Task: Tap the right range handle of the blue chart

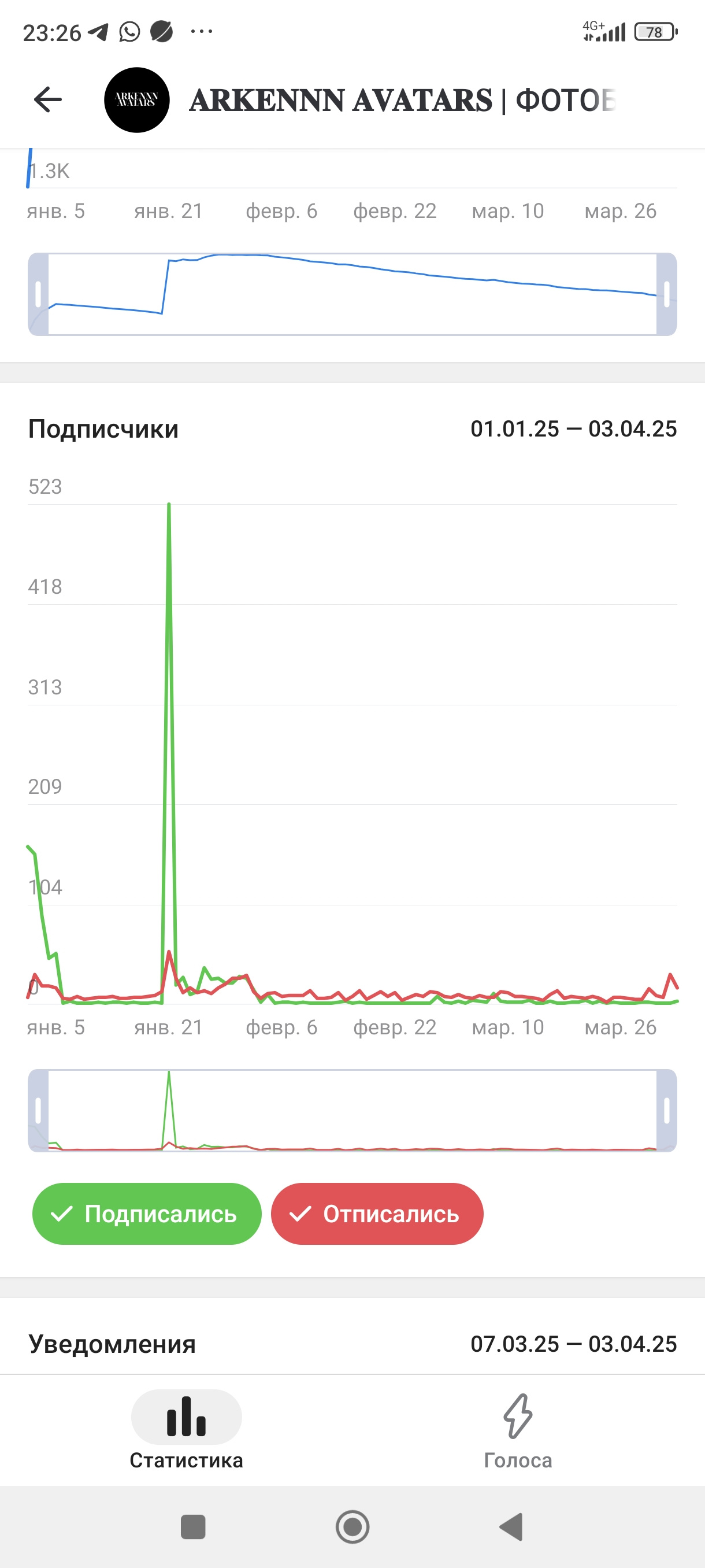Action: [667, 294]
